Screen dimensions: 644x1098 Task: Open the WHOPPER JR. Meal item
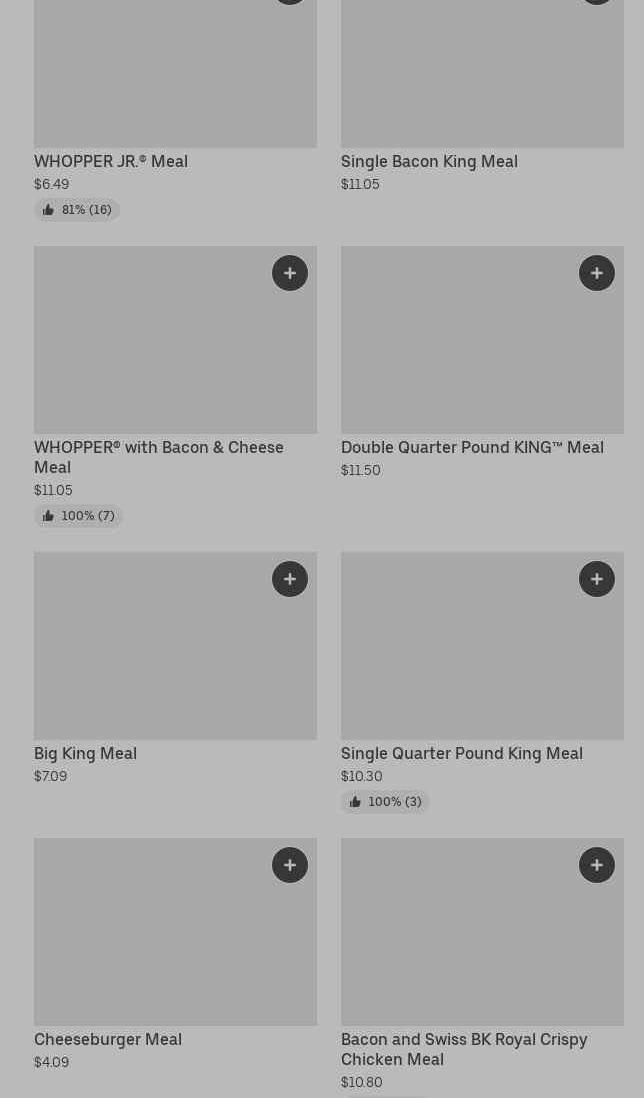pyautogui.click(x=111, y=161)
